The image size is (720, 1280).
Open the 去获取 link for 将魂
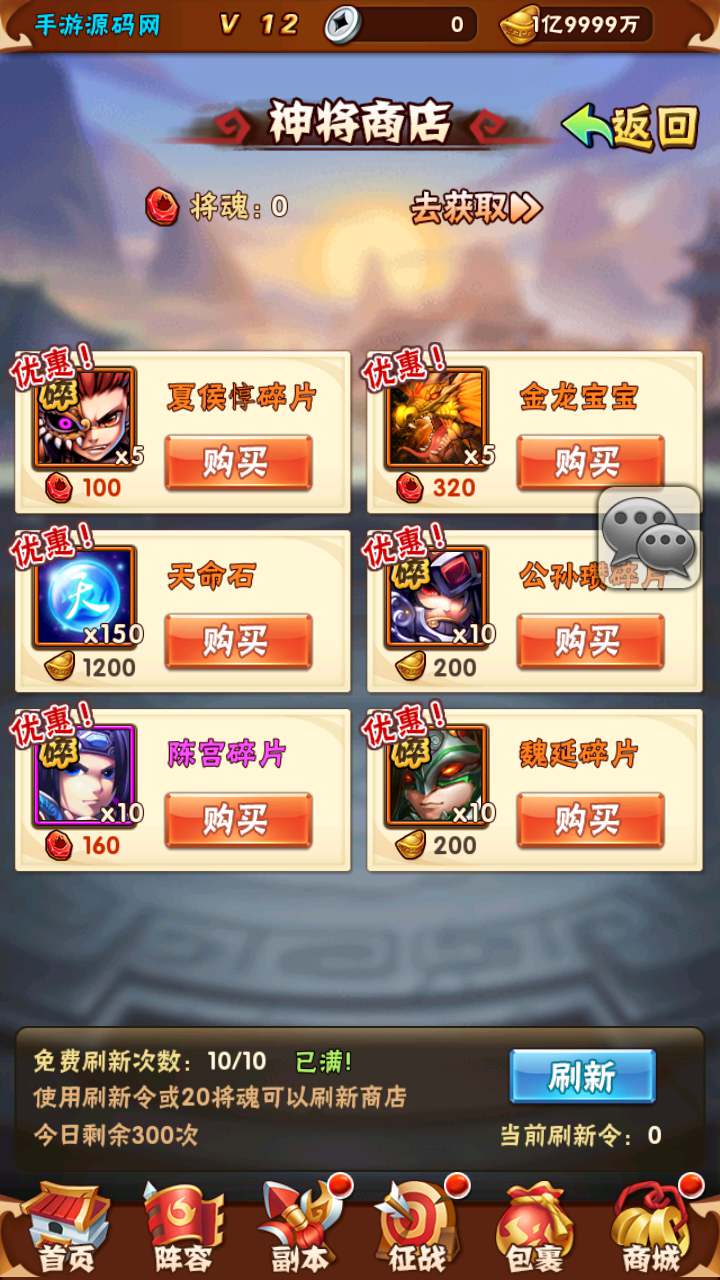pyautogui.click(x=476, y=208)
